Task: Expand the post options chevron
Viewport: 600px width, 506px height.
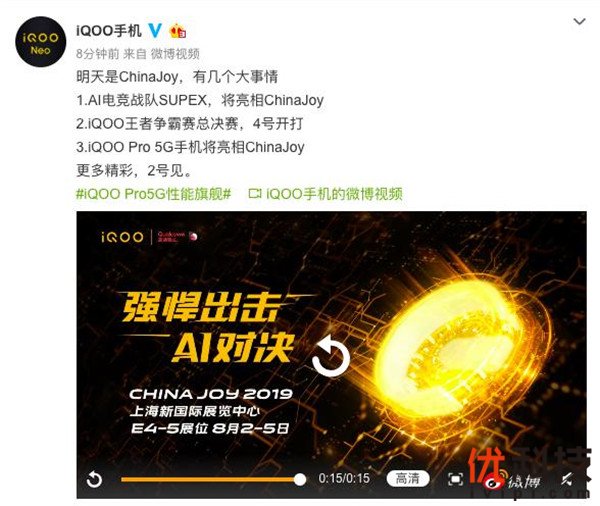Action: (579, 21)
